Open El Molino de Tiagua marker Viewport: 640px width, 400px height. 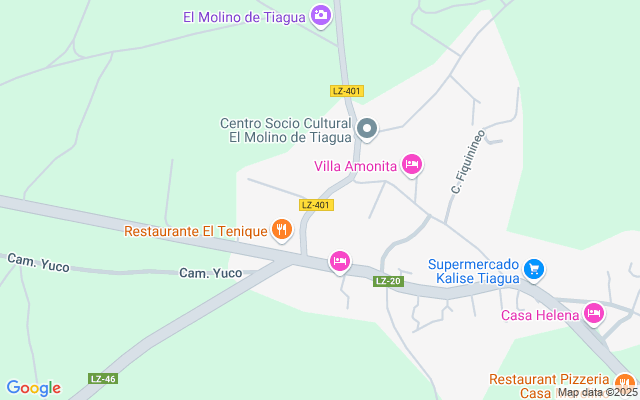pyautogui.click(x=321, y=15)
